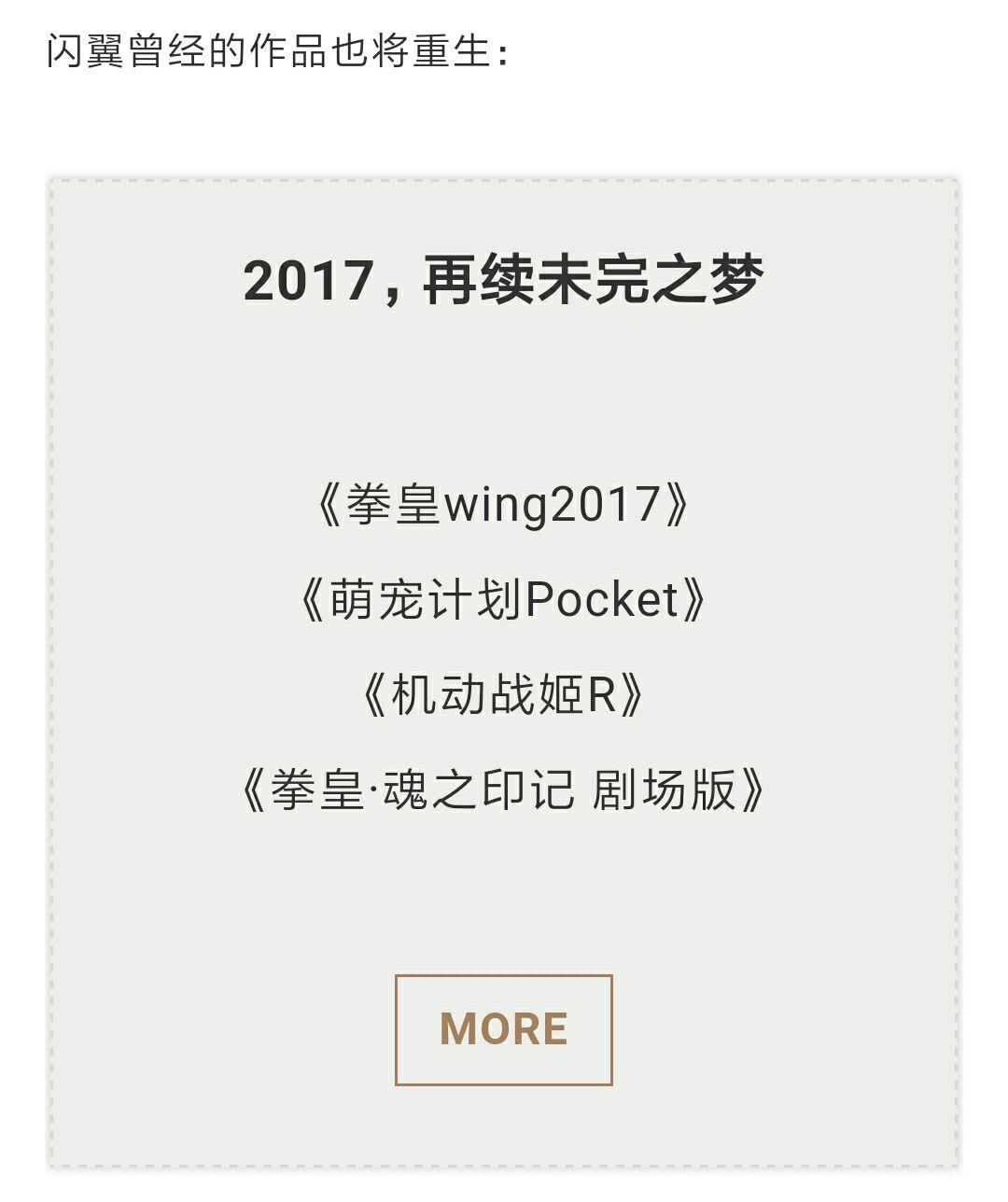Screen dimensions: 1008x1202
Task: Open the 《拳皇wing2017》 link
Action: 504,505
